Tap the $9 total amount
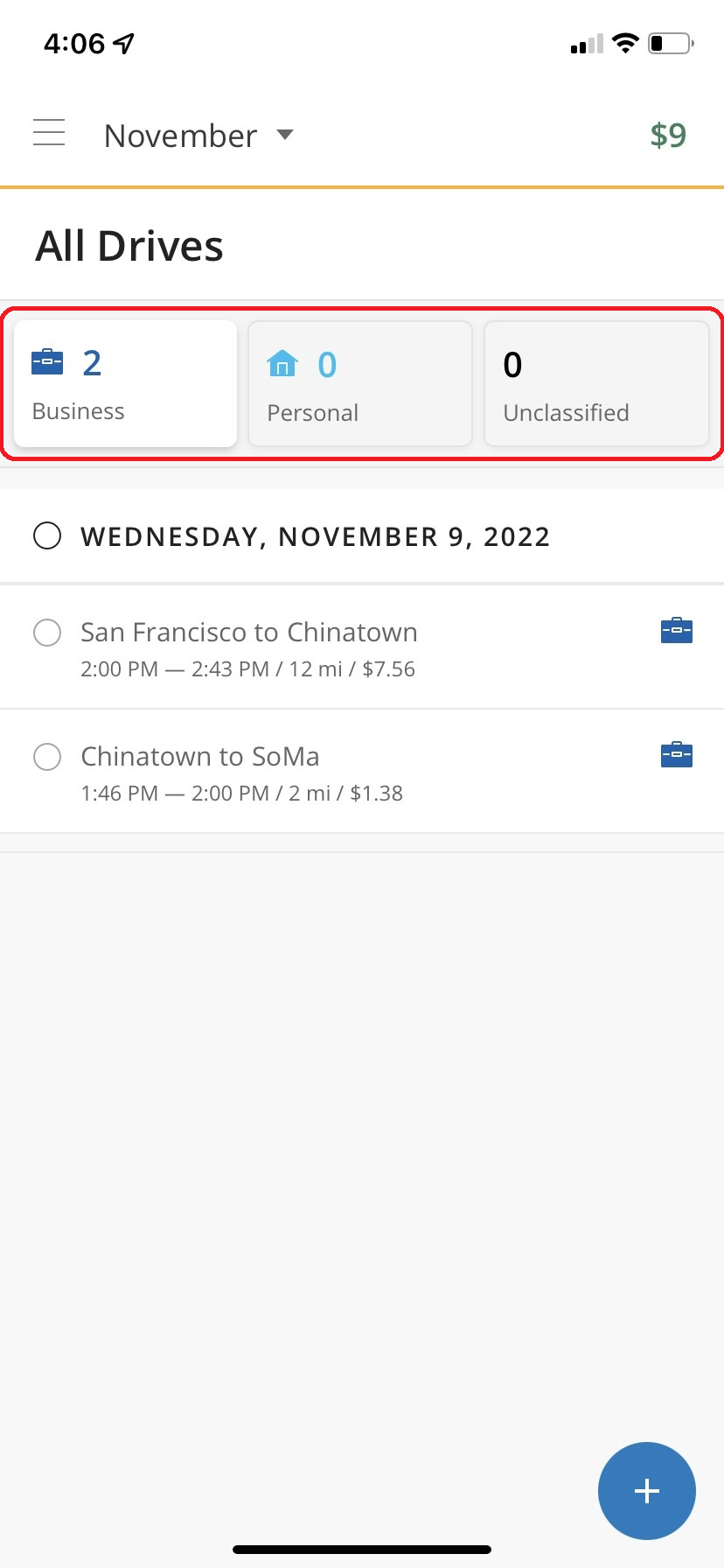Image resolution: width=724 pixels, height=1568 pixels. [x=668, y=135]
